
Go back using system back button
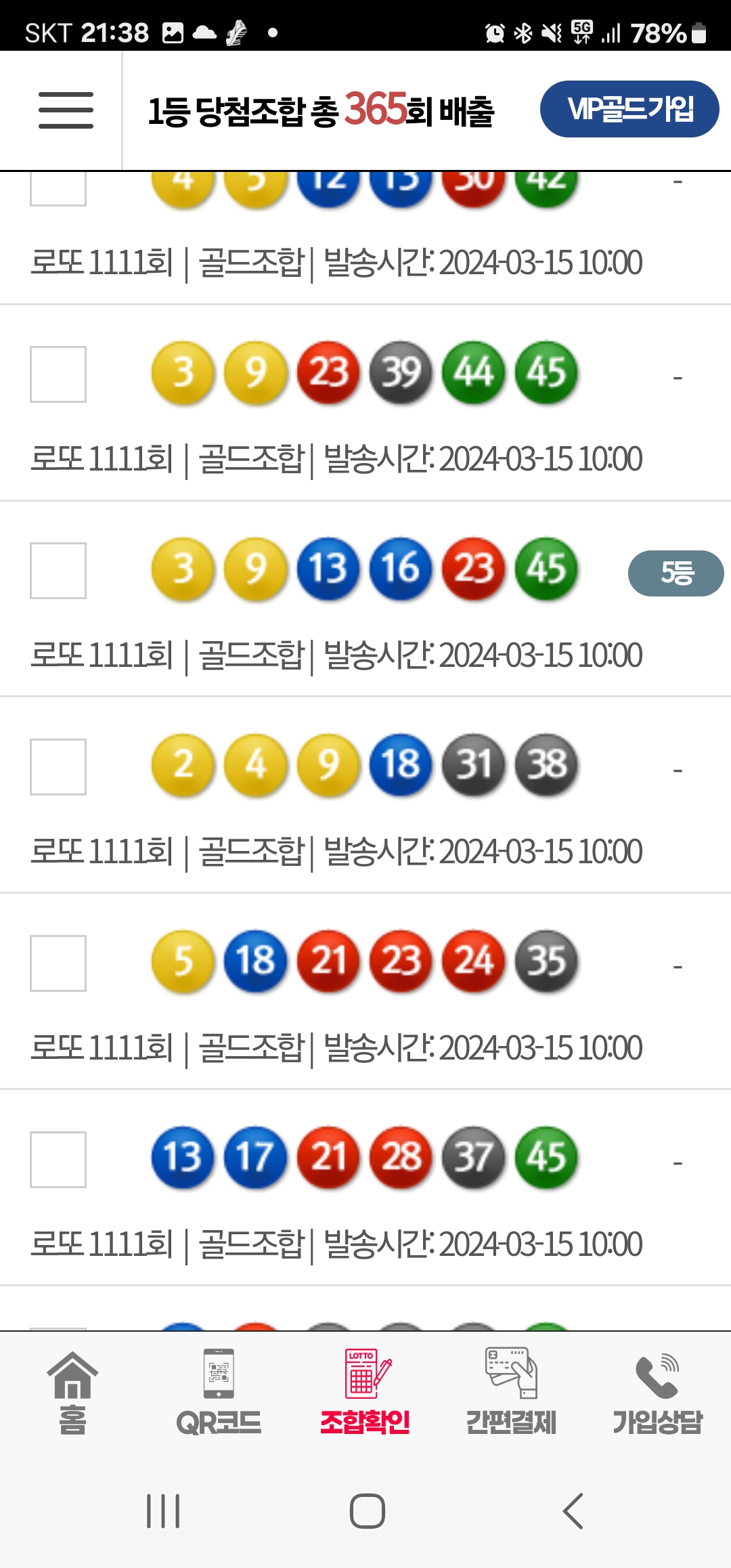(x=573, y=1510)
